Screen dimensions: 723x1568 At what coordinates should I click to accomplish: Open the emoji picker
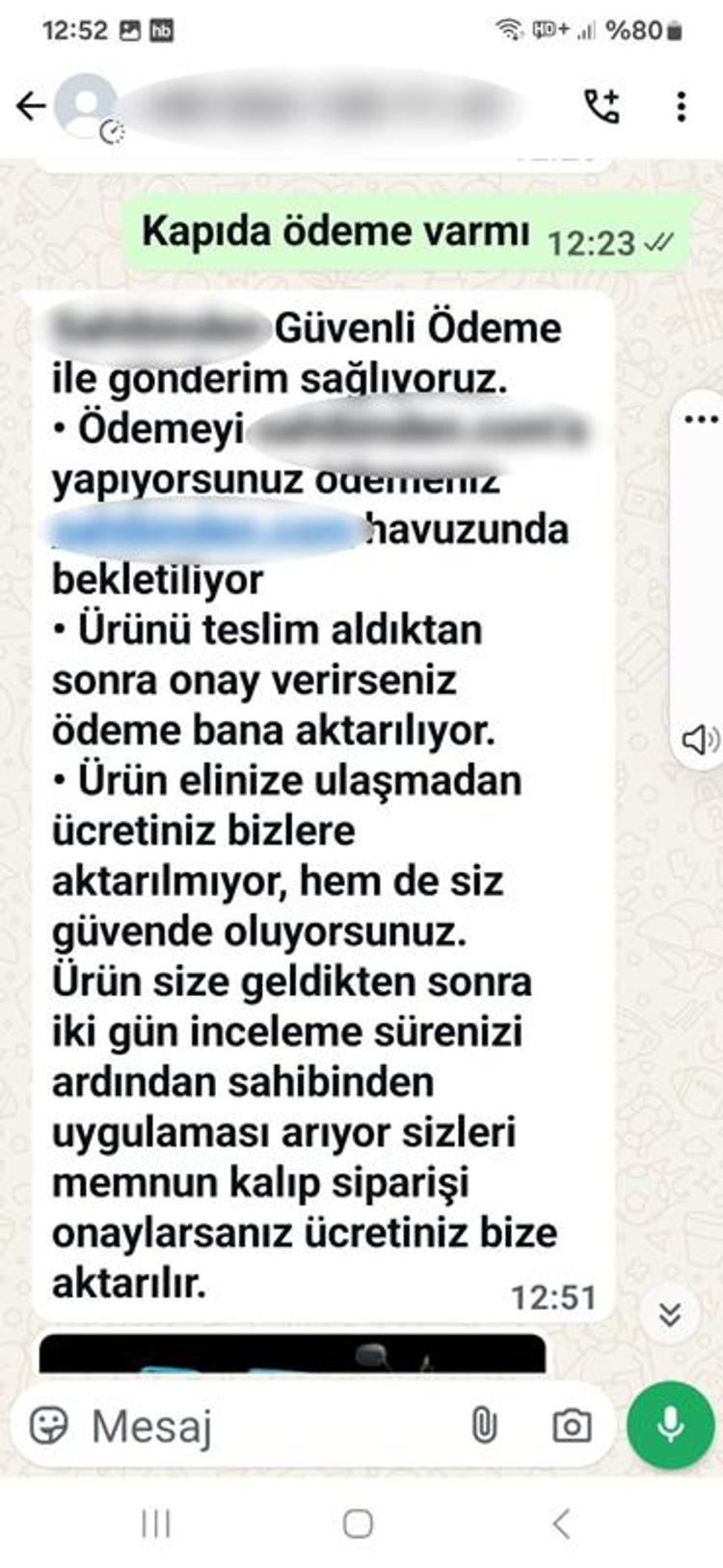point(49,1425)
